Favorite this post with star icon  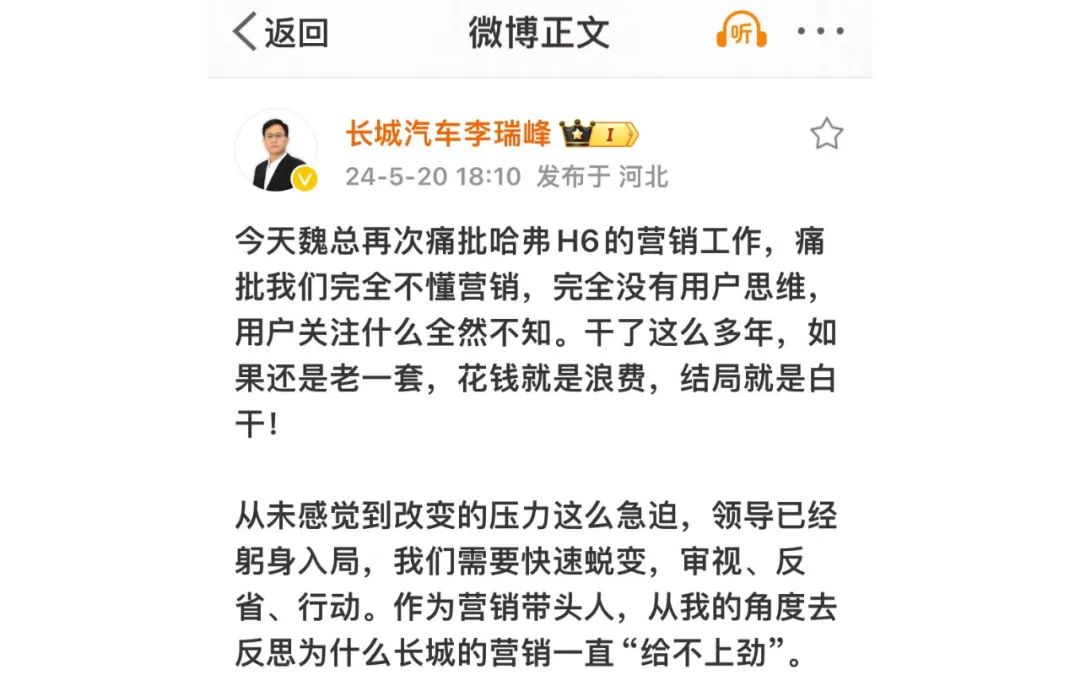826,134
